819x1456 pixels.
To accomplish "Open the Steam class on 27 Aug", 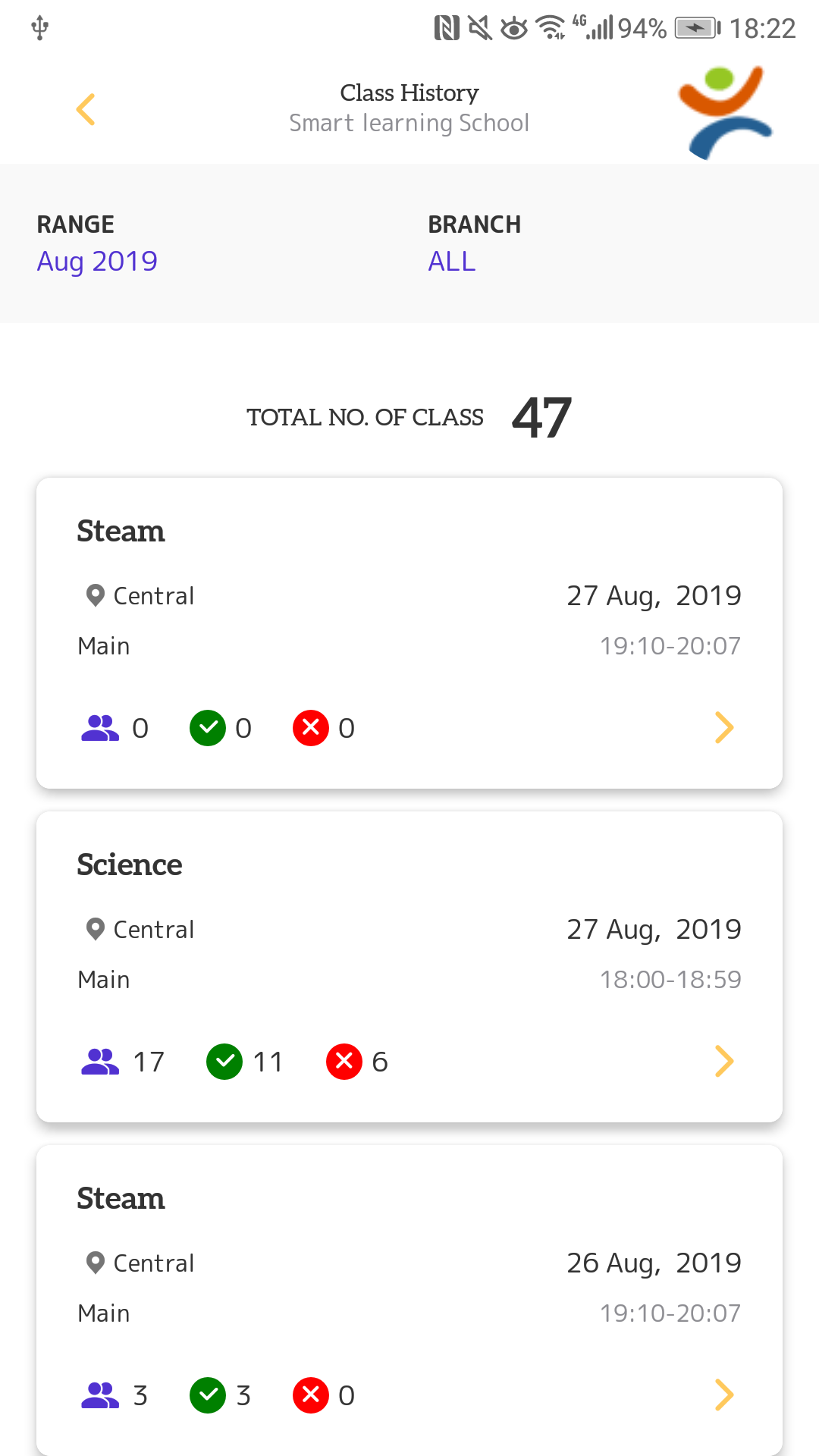I will tap(409, 633).
